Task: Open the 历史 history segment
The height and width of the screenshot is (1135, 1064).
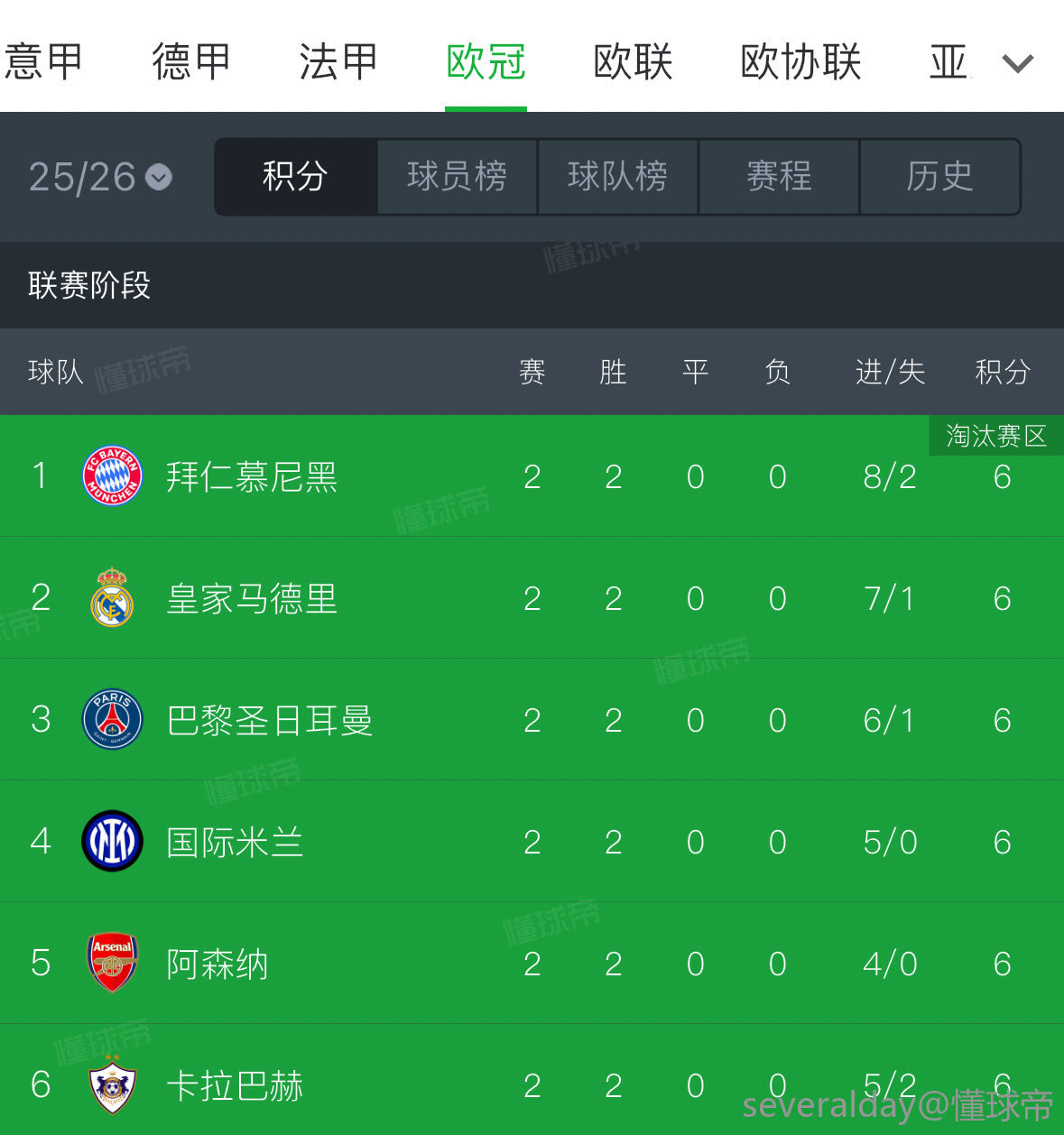Action: [x=939, y=177]
